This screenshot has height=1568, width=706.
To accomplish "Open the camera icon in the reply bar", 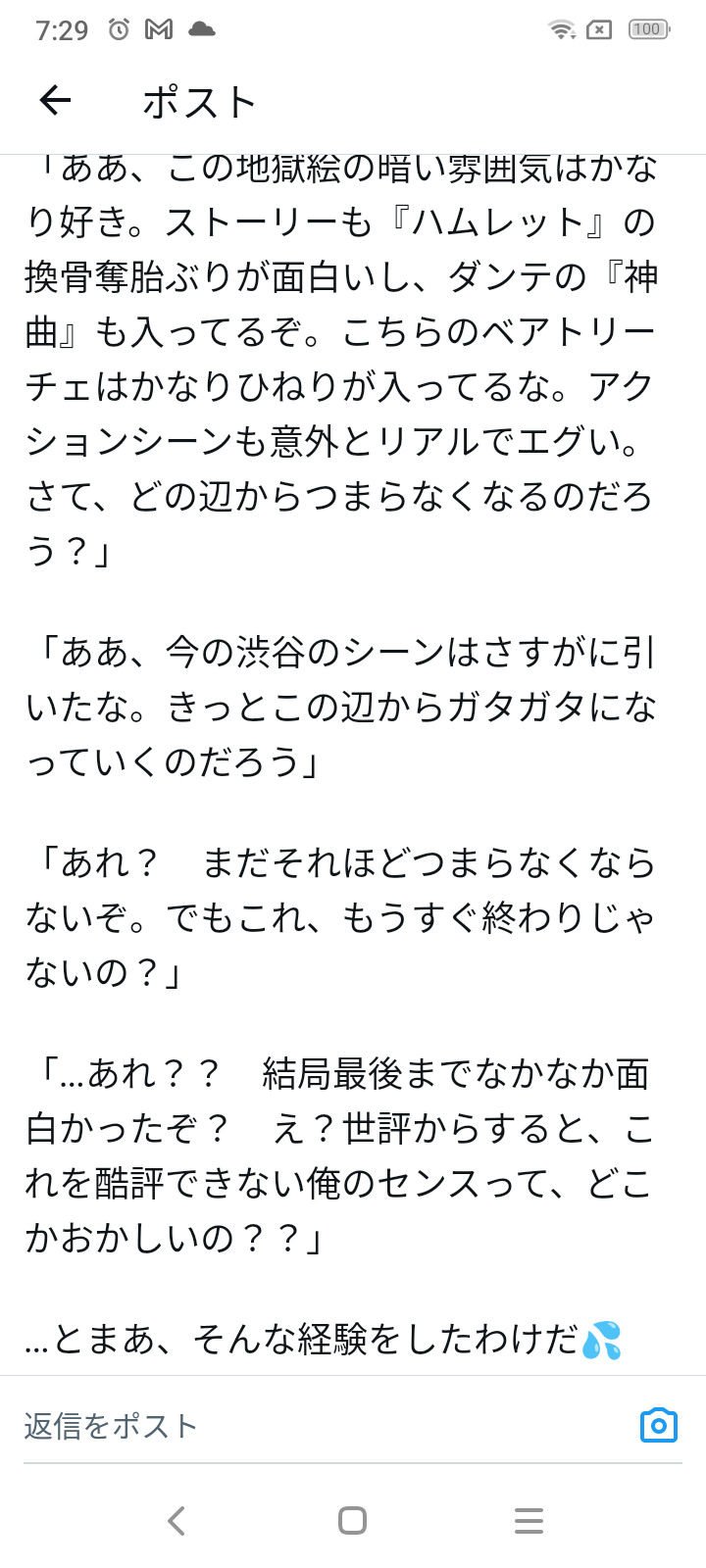I will tap(658, 1425).
